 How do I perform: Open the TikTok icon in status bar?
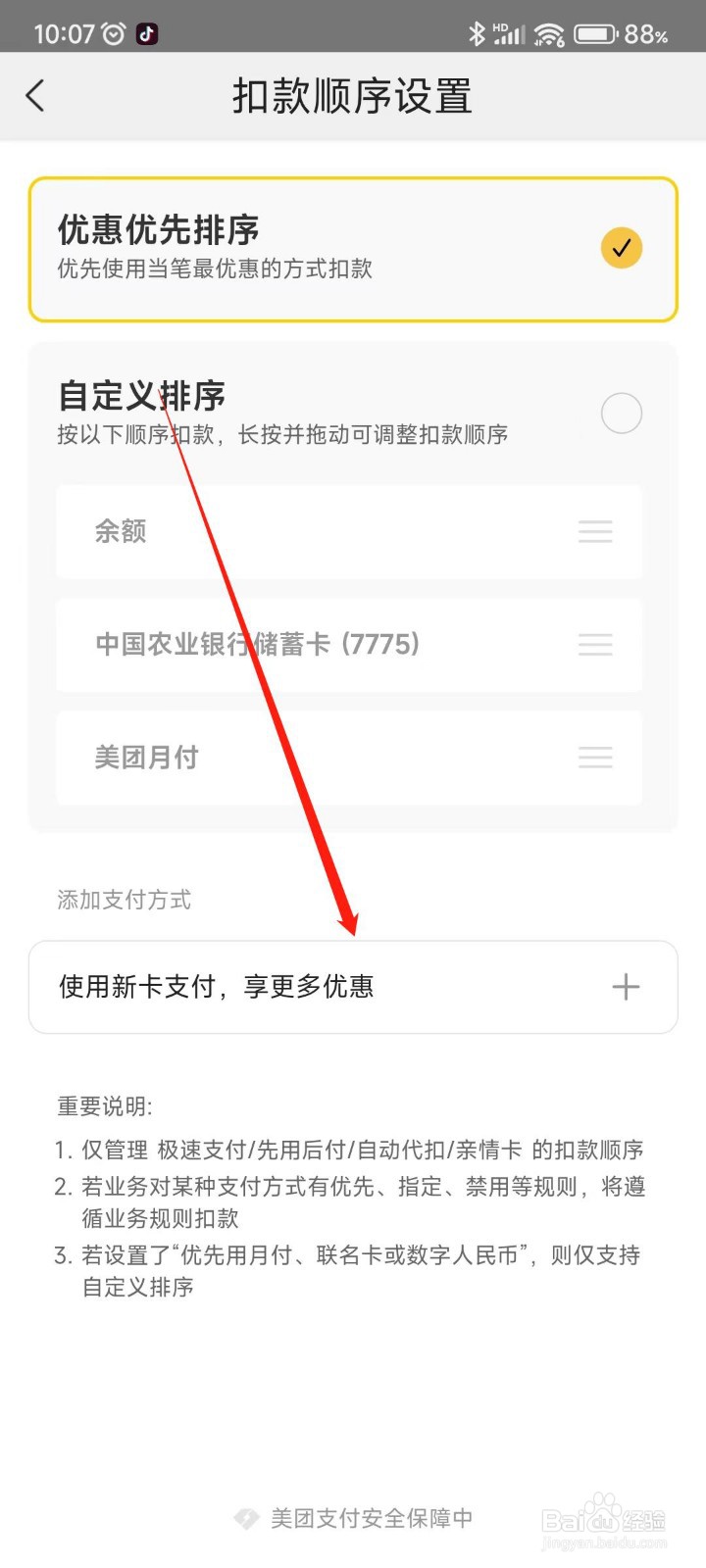click(147, 33)
